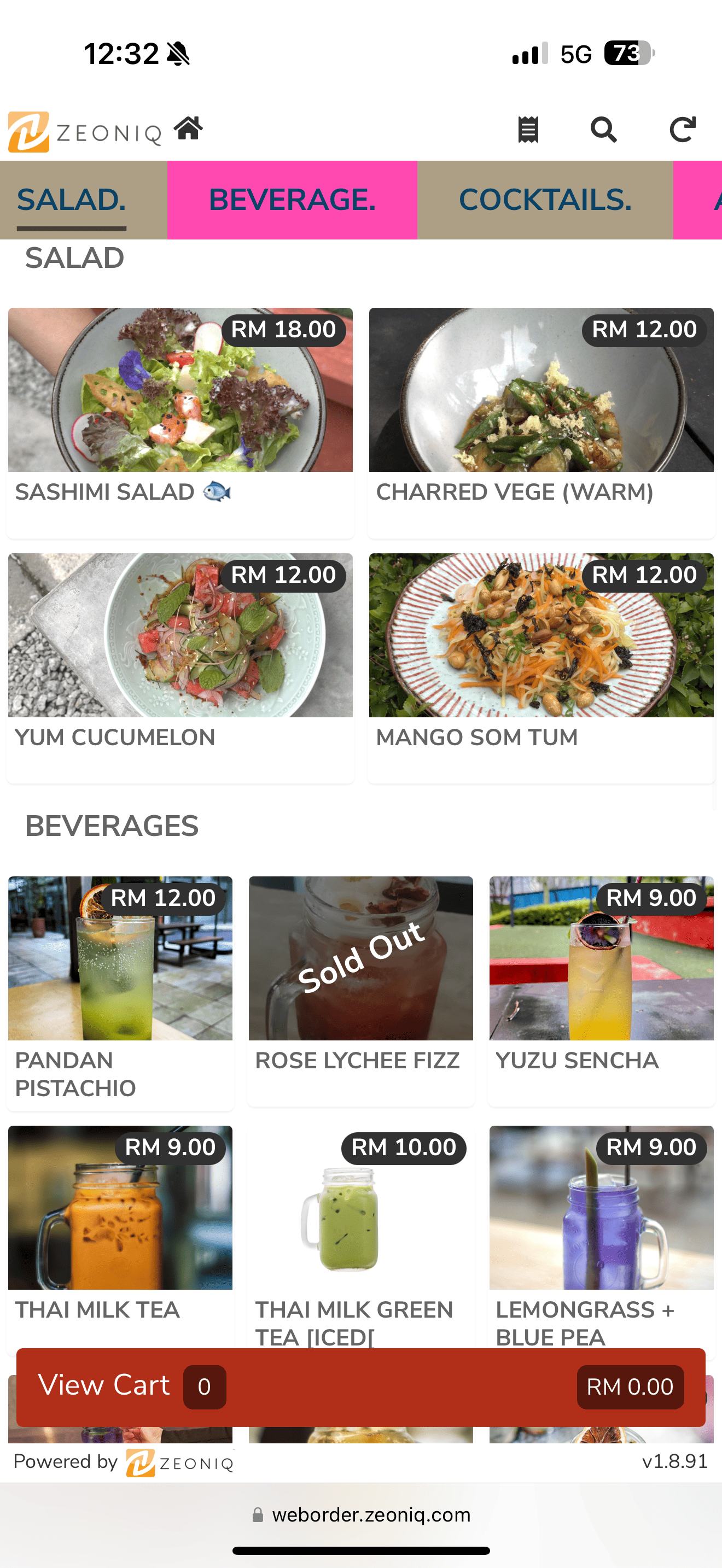This screenshot has width=722, height=1568.
Task: Open the order receipt icon
Action: (x=527, y=128)
